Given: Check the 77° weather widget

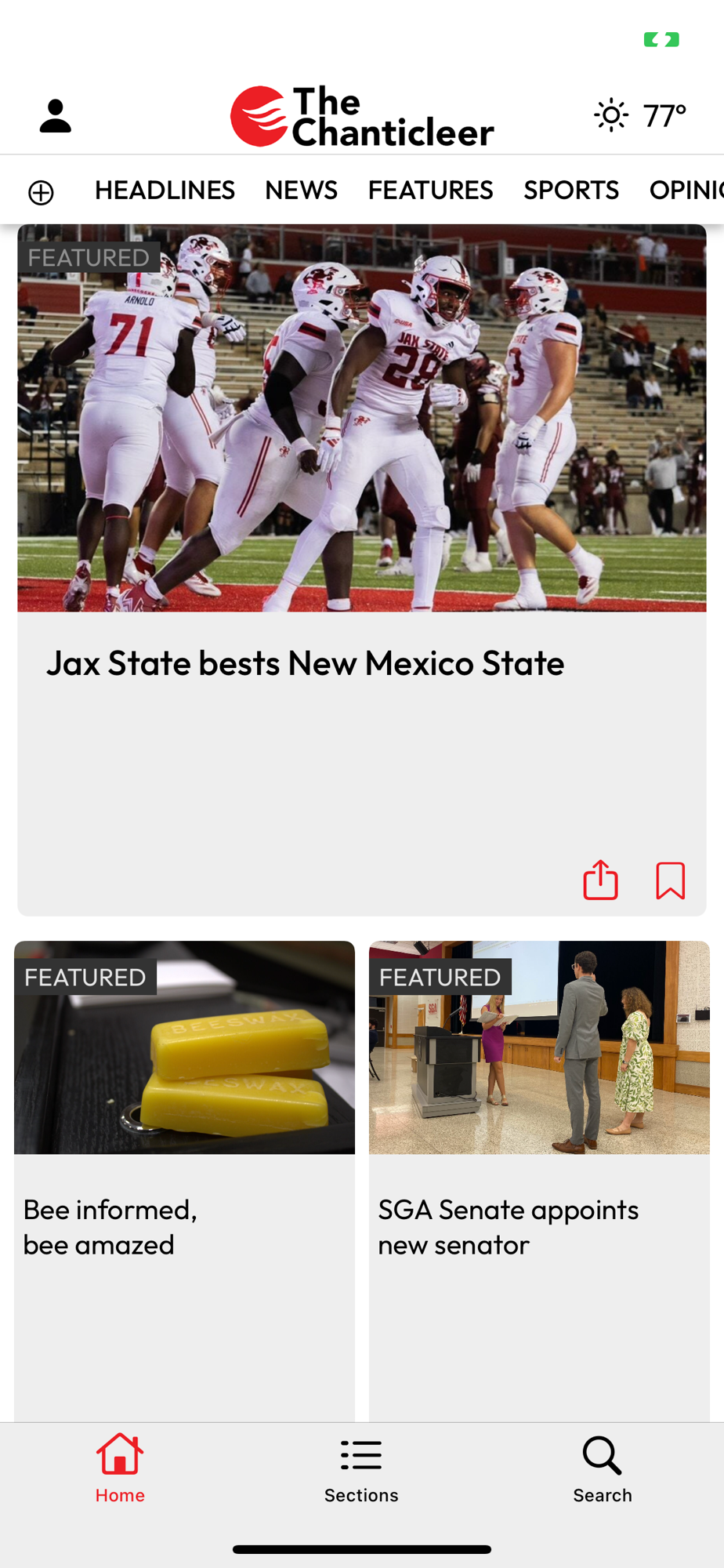Looking at the screenshot, I should [640, 116].
